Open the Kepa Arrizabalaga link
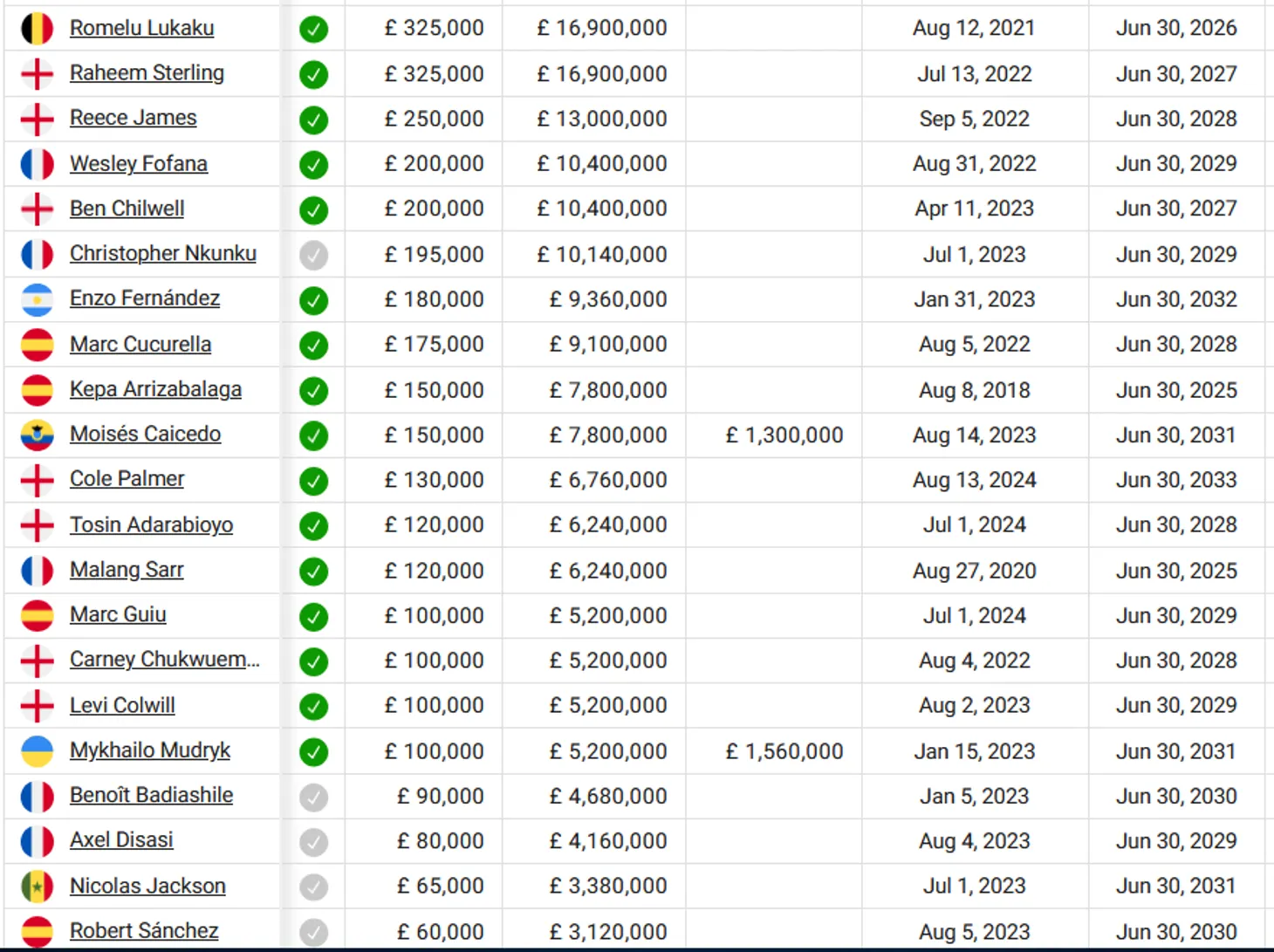Viewport: 1274px width, 952px height. pos(155,389)
